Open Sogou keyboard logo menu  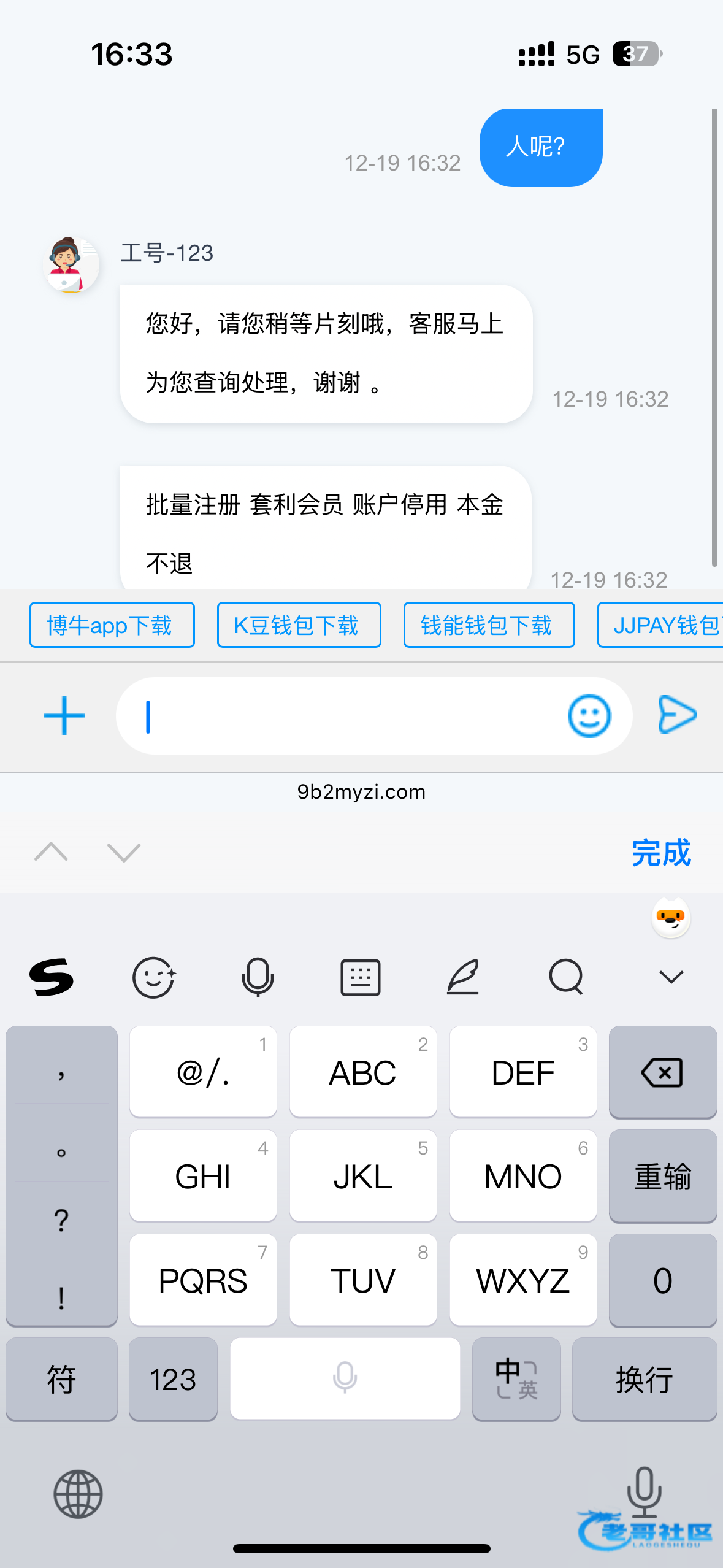pos(52,977)
